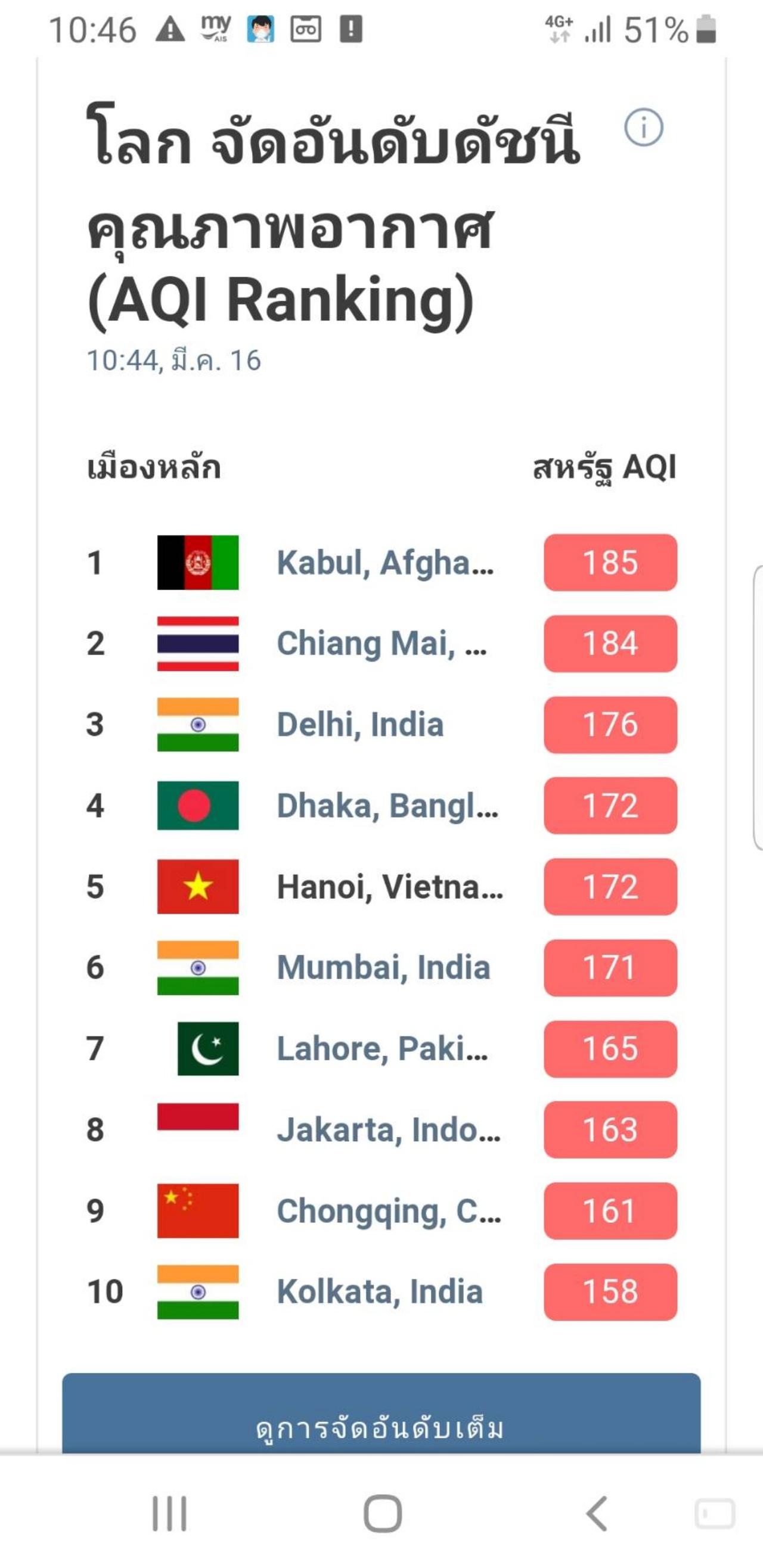Image resolution: width=763 pixels, height=1568 pixels.
Task: Tap the info icon beside the title
Action: 644,127
